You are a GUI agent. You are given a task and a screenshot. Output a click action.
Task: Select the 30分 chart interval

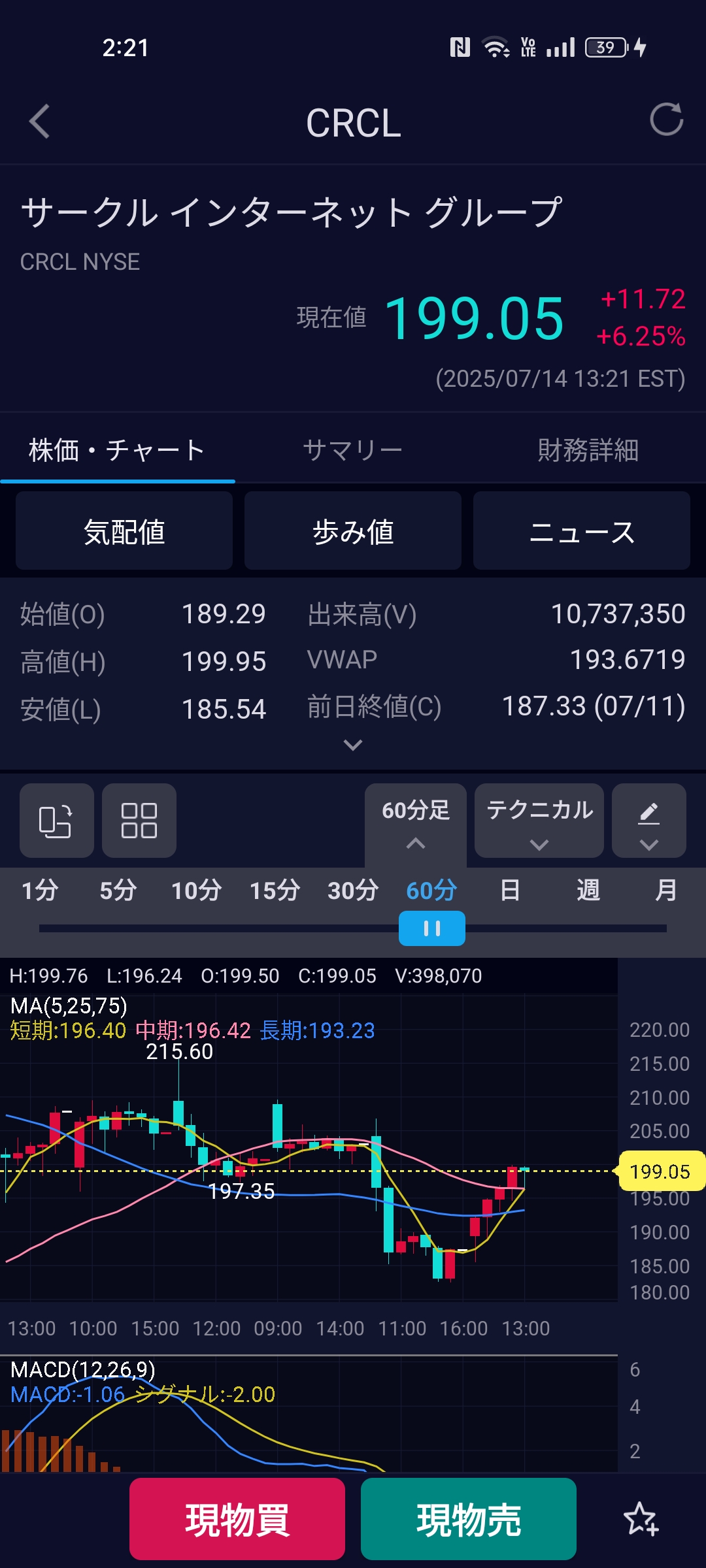pos(353,890)
